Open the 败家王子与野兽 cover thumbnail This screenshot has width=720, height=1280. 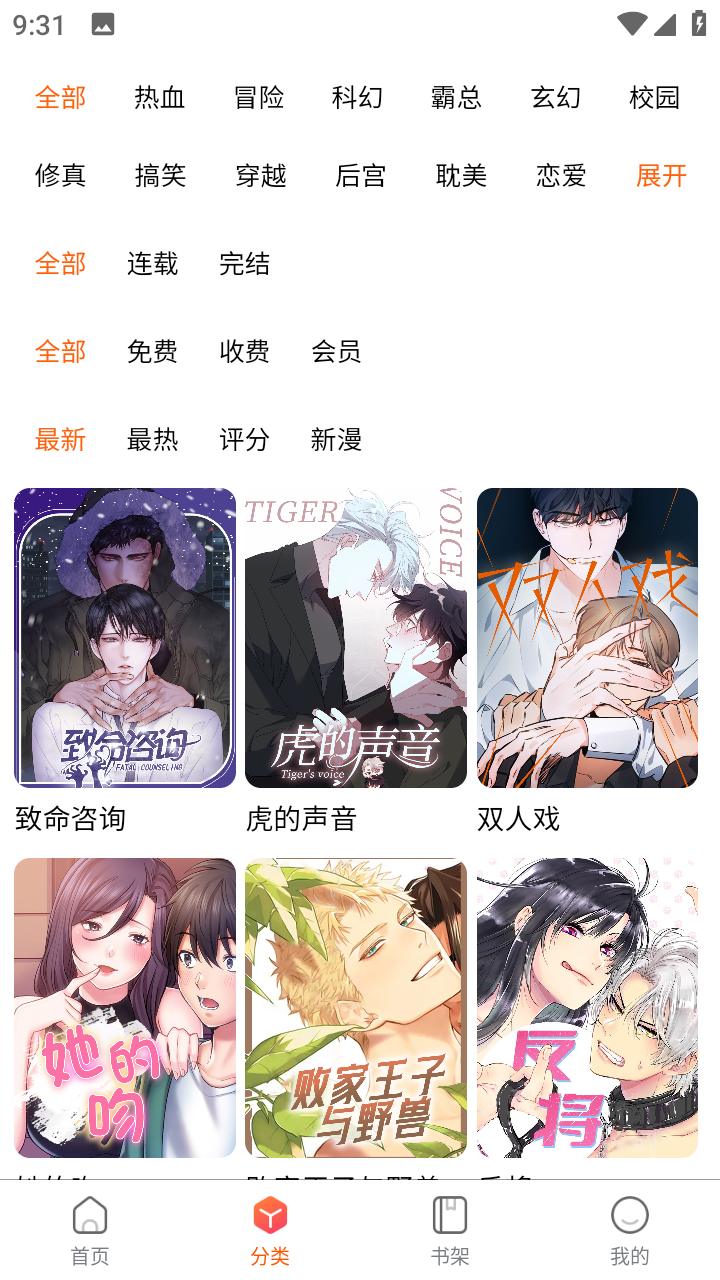coord(355,1007)
